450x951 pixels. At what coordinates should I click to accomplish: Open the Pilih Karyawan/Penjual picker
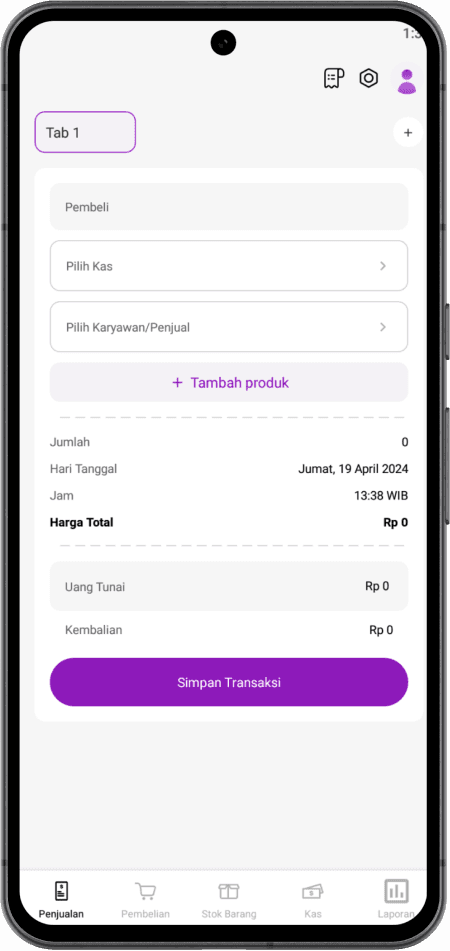pyautogui.click(x=229, y=327)
